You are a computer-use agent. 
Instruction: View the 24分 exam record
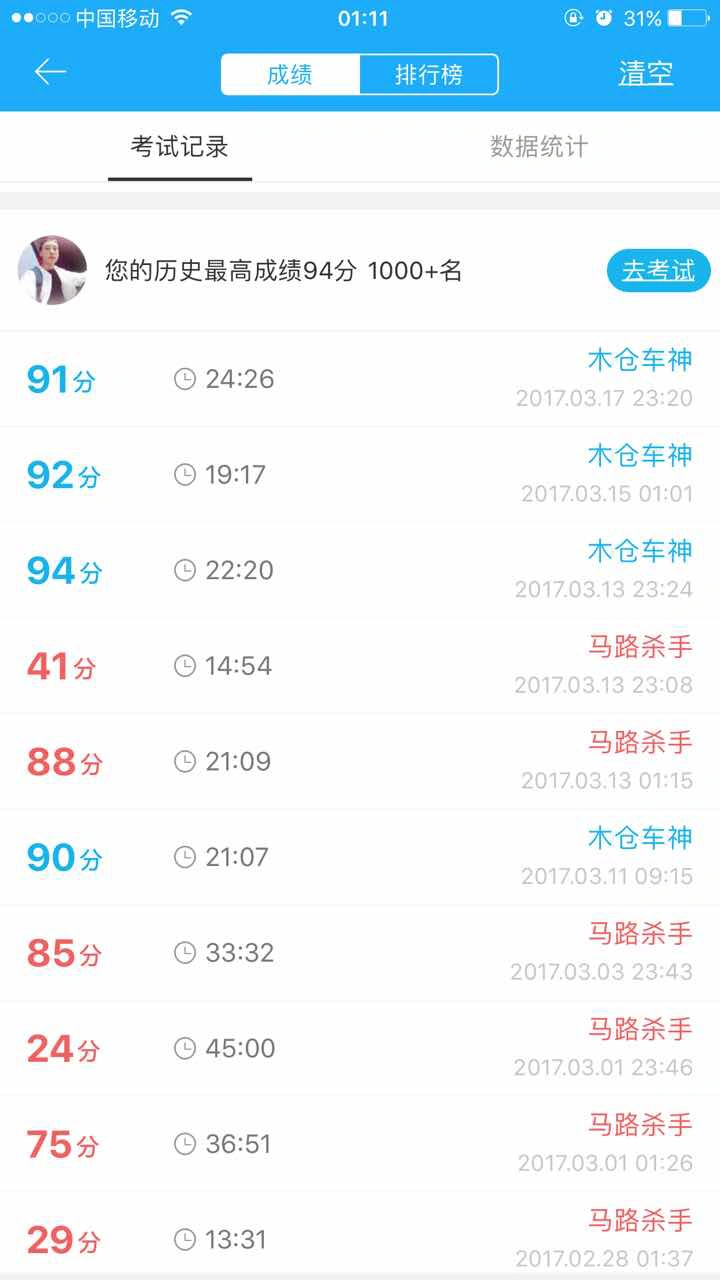(x=360, y=1048)
